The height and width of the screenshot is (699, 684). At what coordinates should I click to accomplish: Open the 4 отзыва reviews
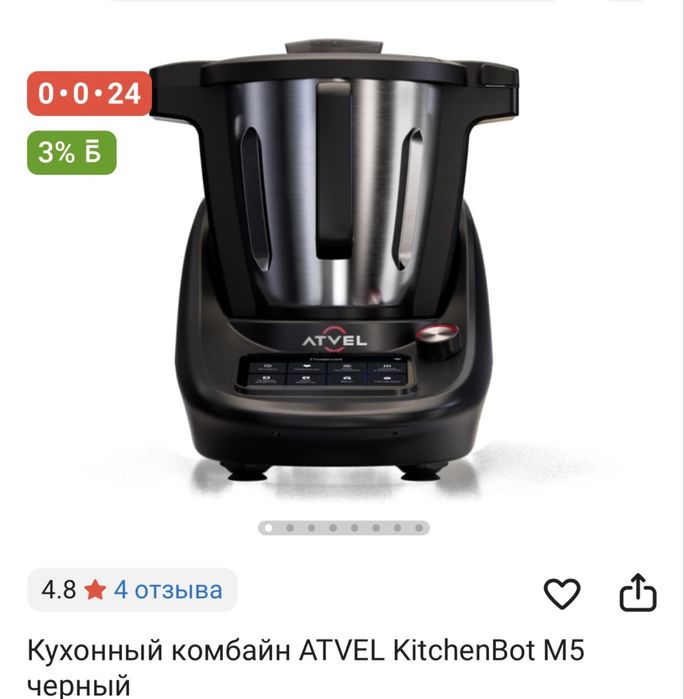[167, 590]
